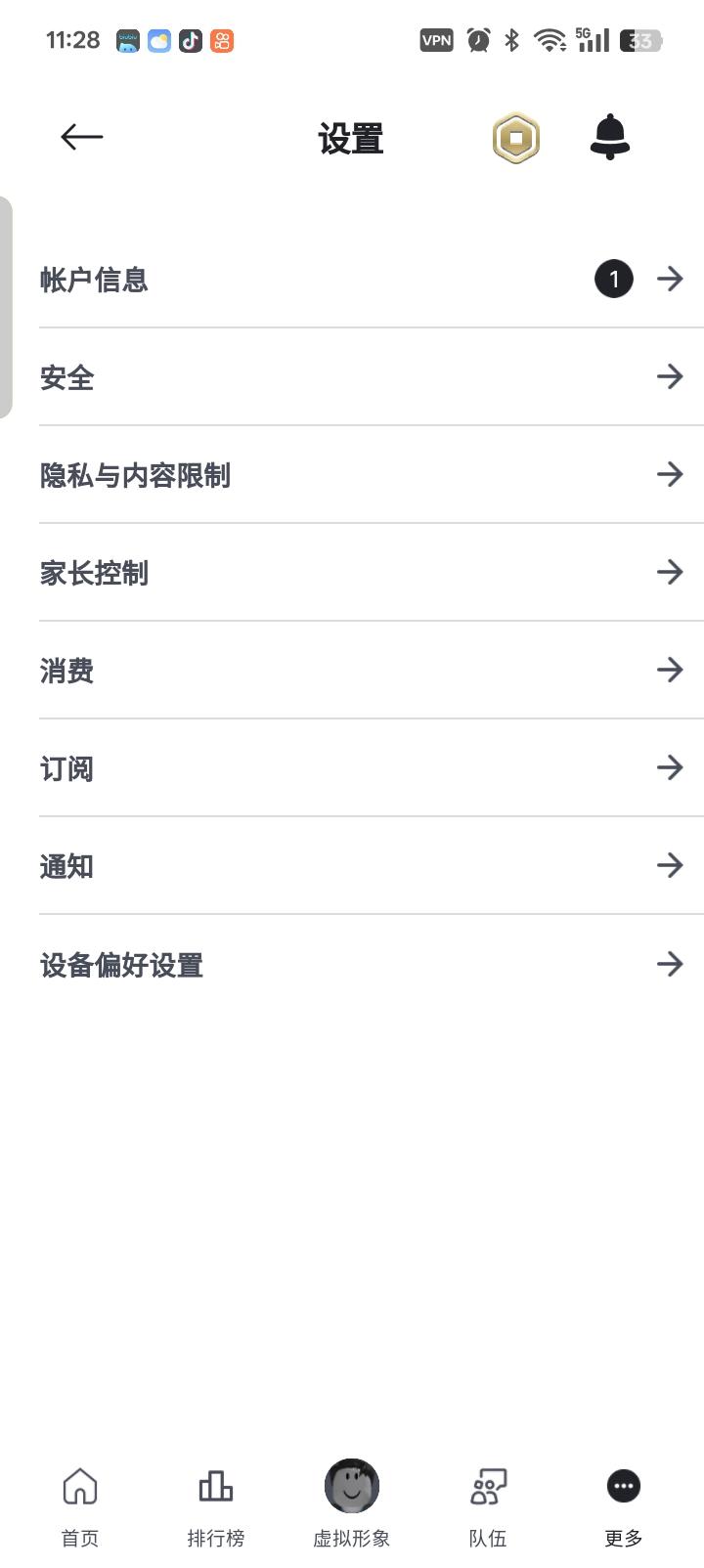Screen dimensions: 704x1568
Task: Open the Robux gold coin icon
Action: [x=515, y=138]
